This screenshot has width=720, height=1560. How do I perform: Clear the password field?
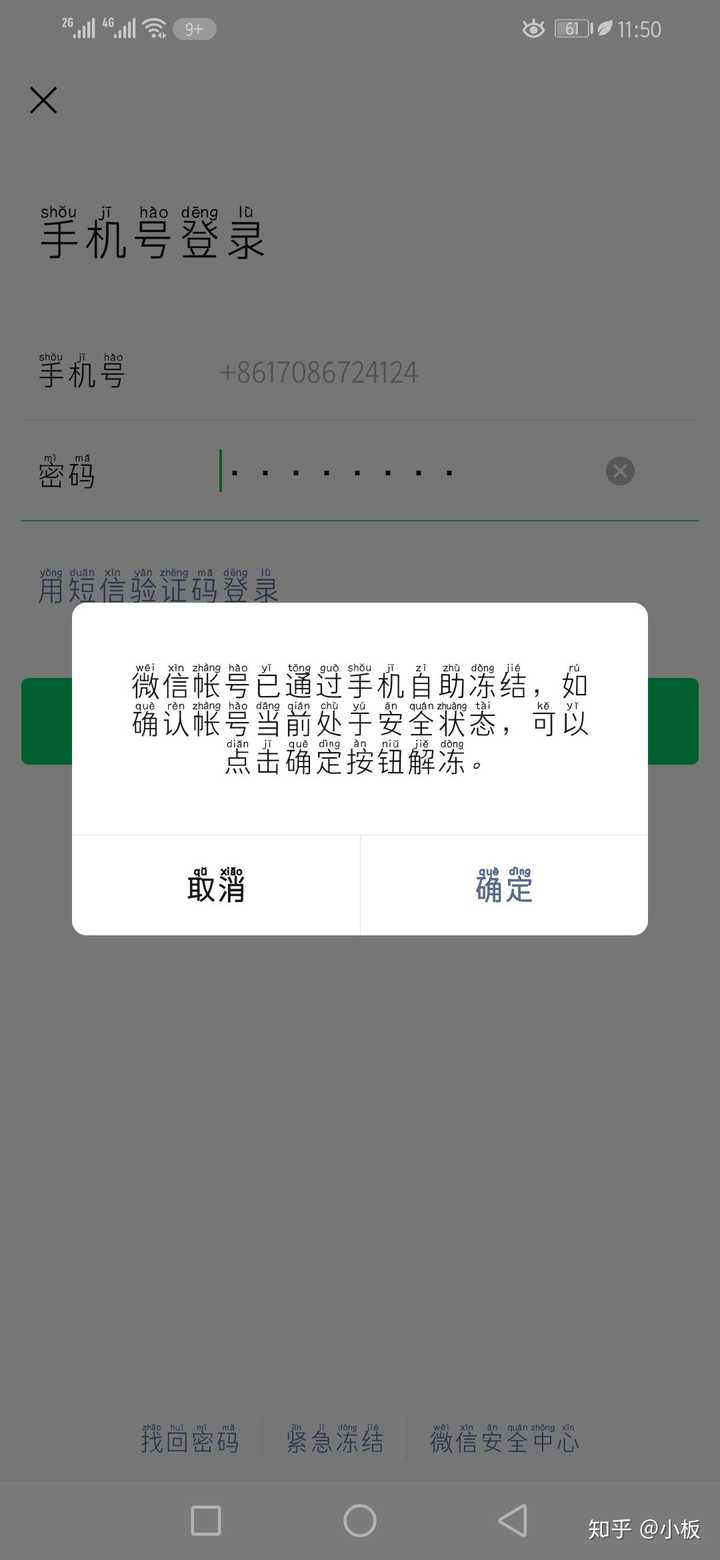[x=620, y=471]
